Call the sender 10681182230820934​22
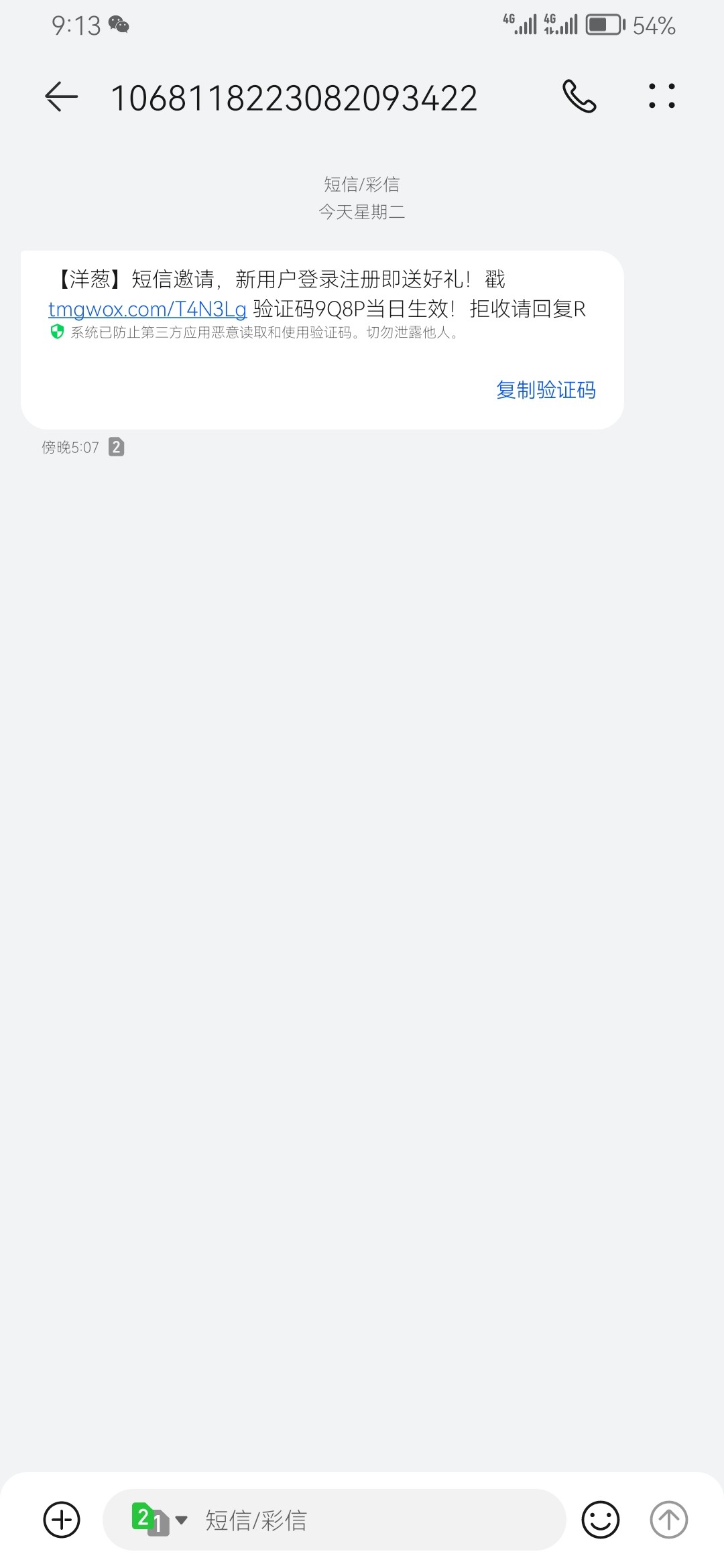Viewport: 724px width, 1568px height. [x=579, y=96]
